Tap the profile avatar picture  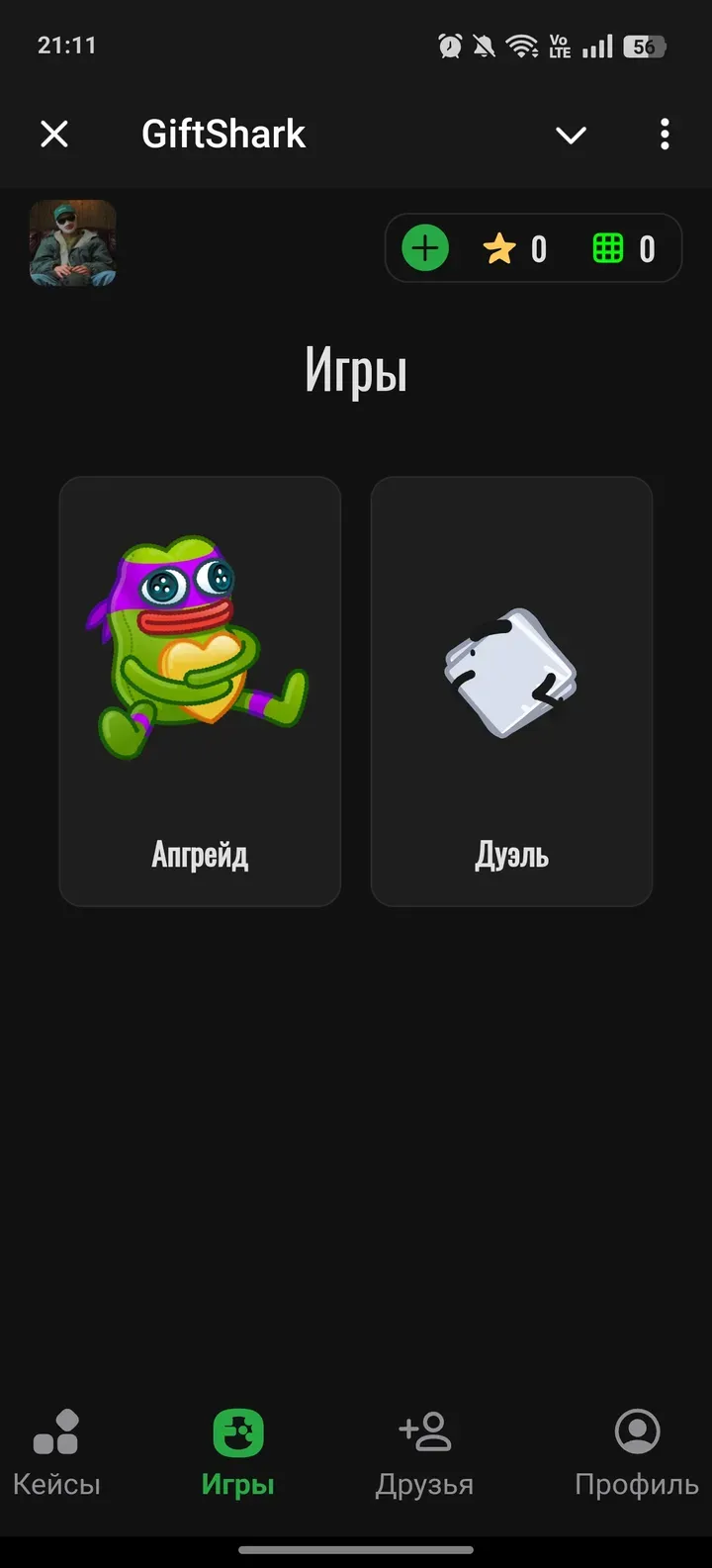pos(73,243)
